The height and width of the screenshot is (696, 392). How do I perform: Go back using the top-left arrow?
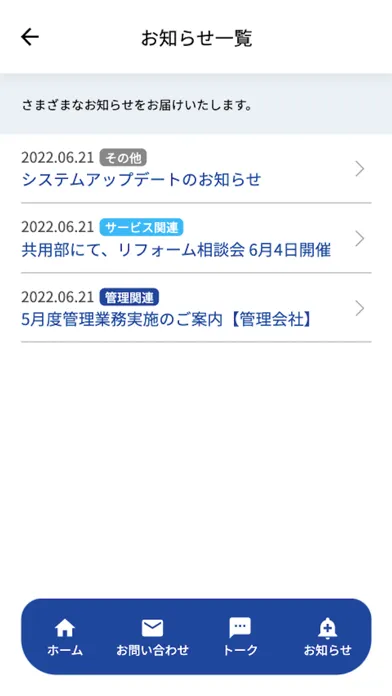click(30, 37)
